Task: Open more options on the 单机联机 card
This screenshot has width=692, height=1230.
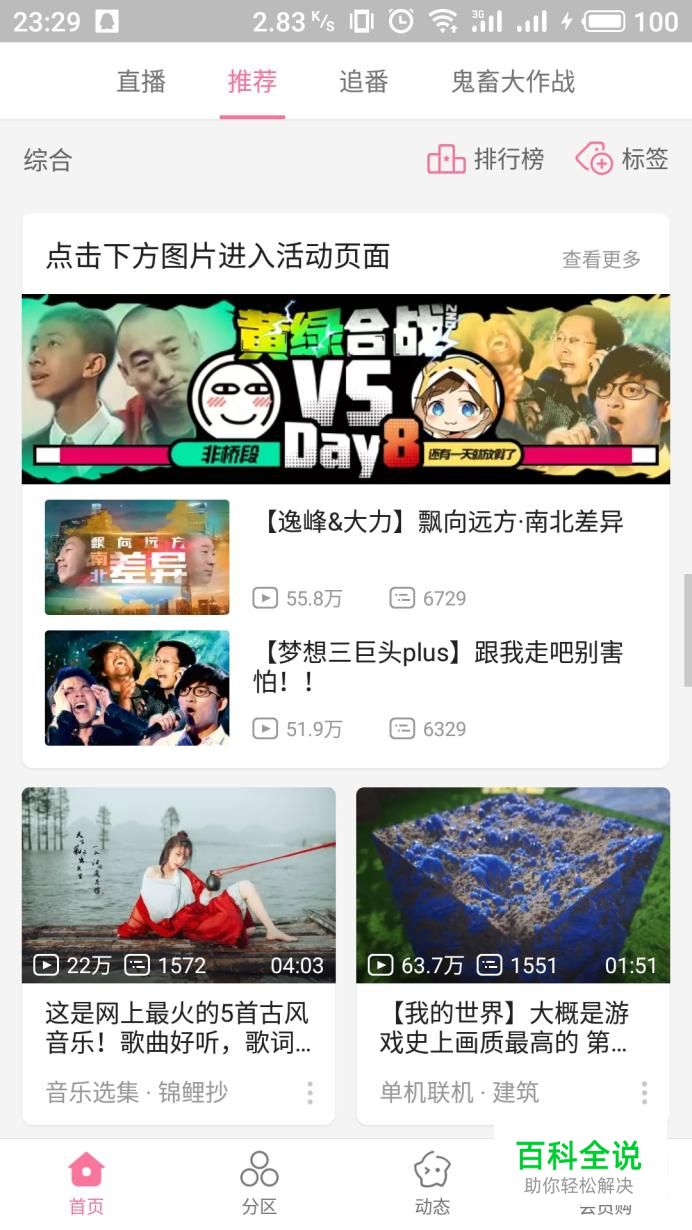Action: tap(644, 1093)
